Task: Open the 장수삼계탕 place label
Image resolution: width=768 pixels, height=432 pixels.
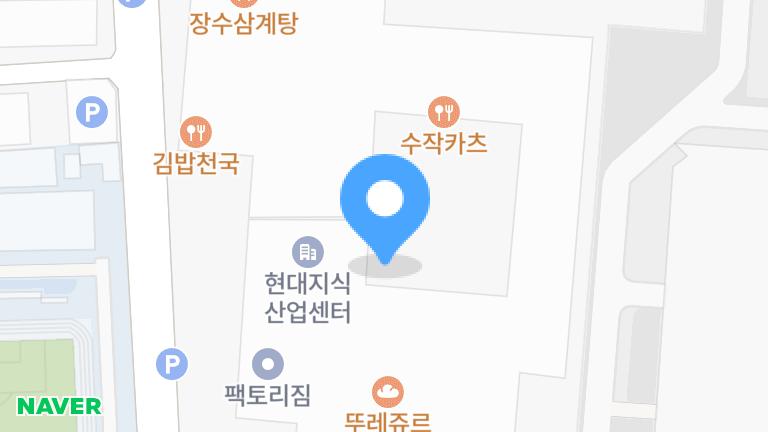Action: [x=244, y=23]
